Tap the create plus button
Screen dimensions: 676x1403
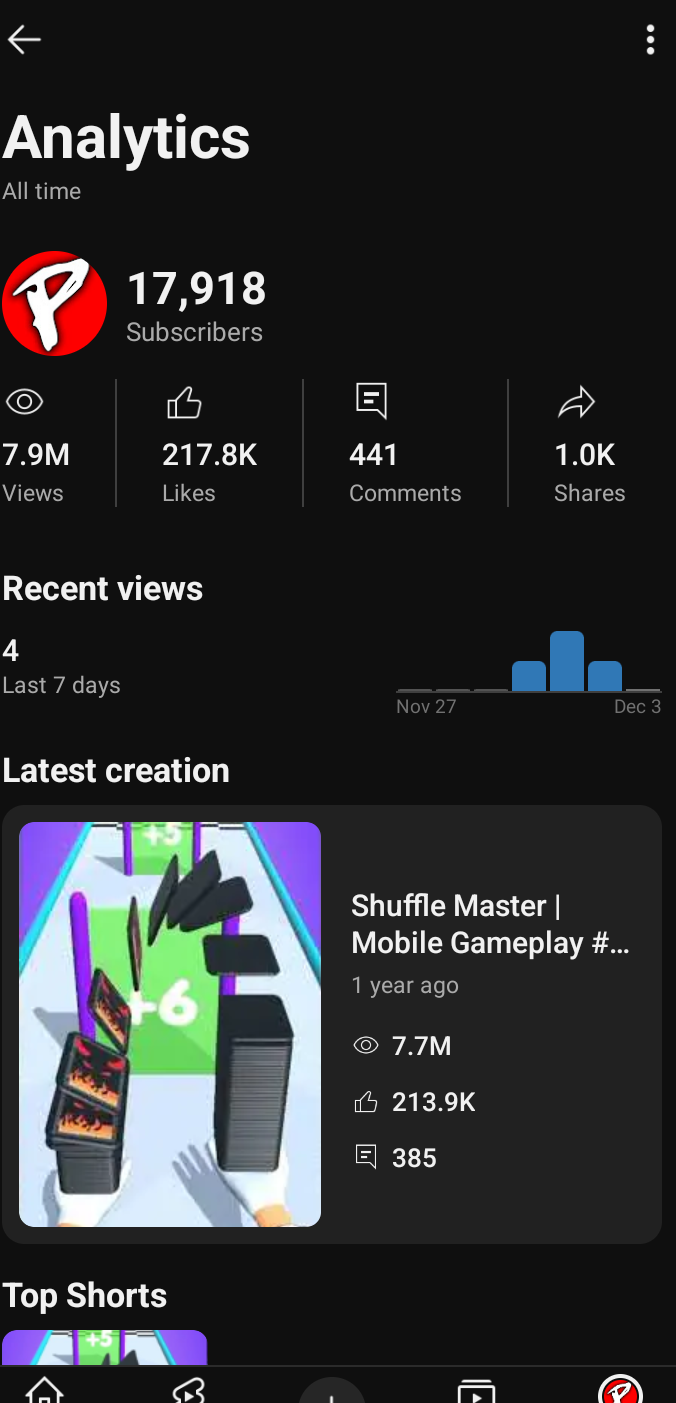point(332,1392)
